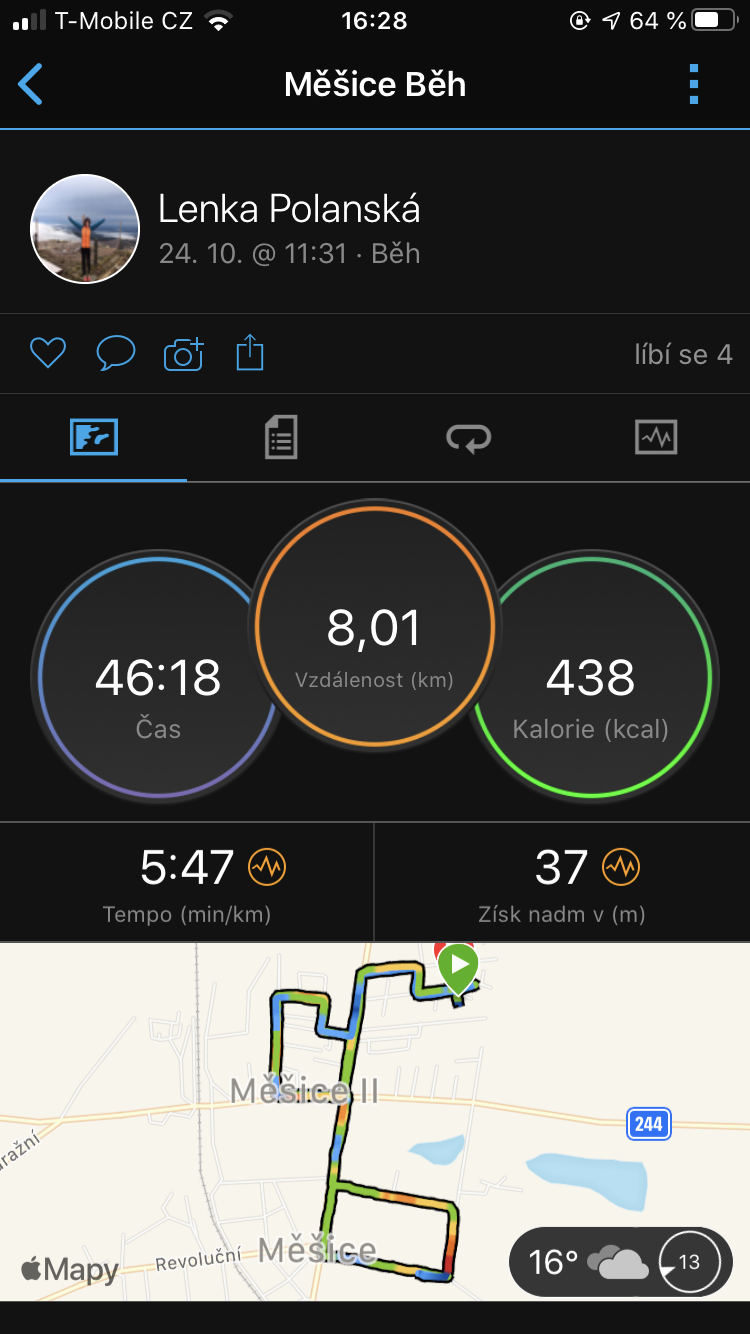Open the pace chart icon beside Tempo
Screen dimensions: 750x1334
click(267, 867)
